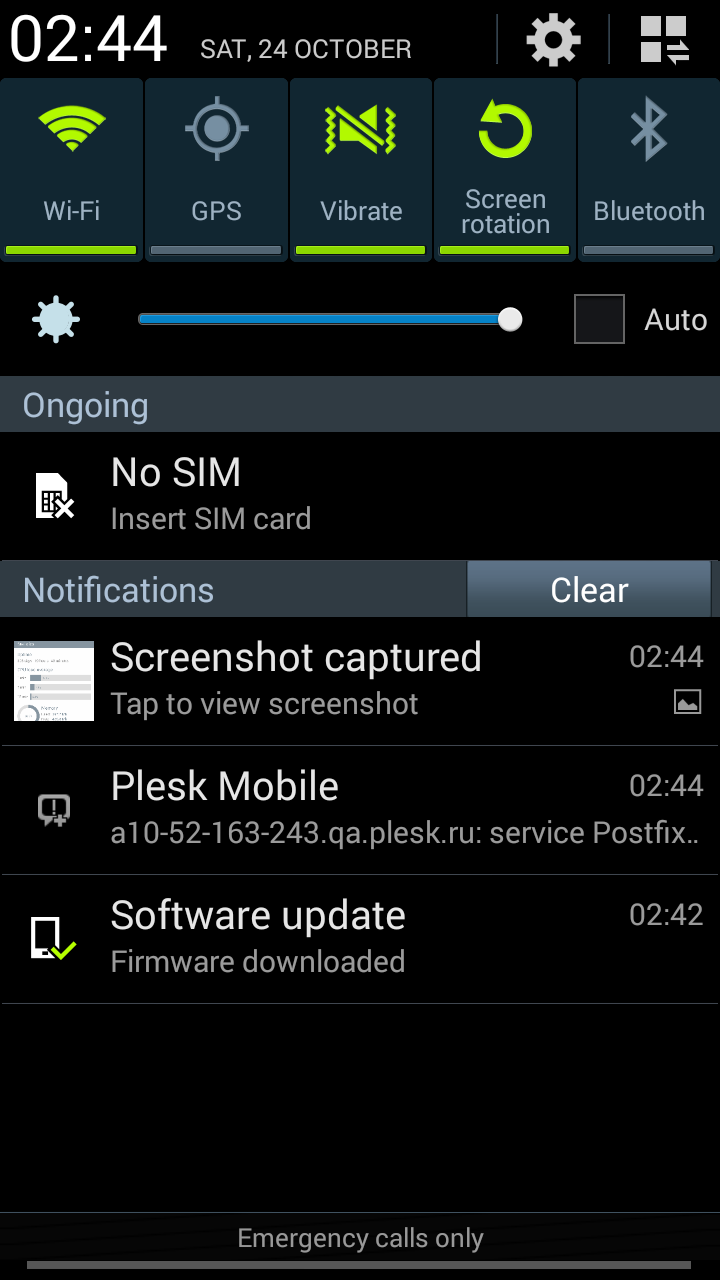Screen dimensions: 720x1280
Task: Turn on Bluetooth
Action: [649, 170]
